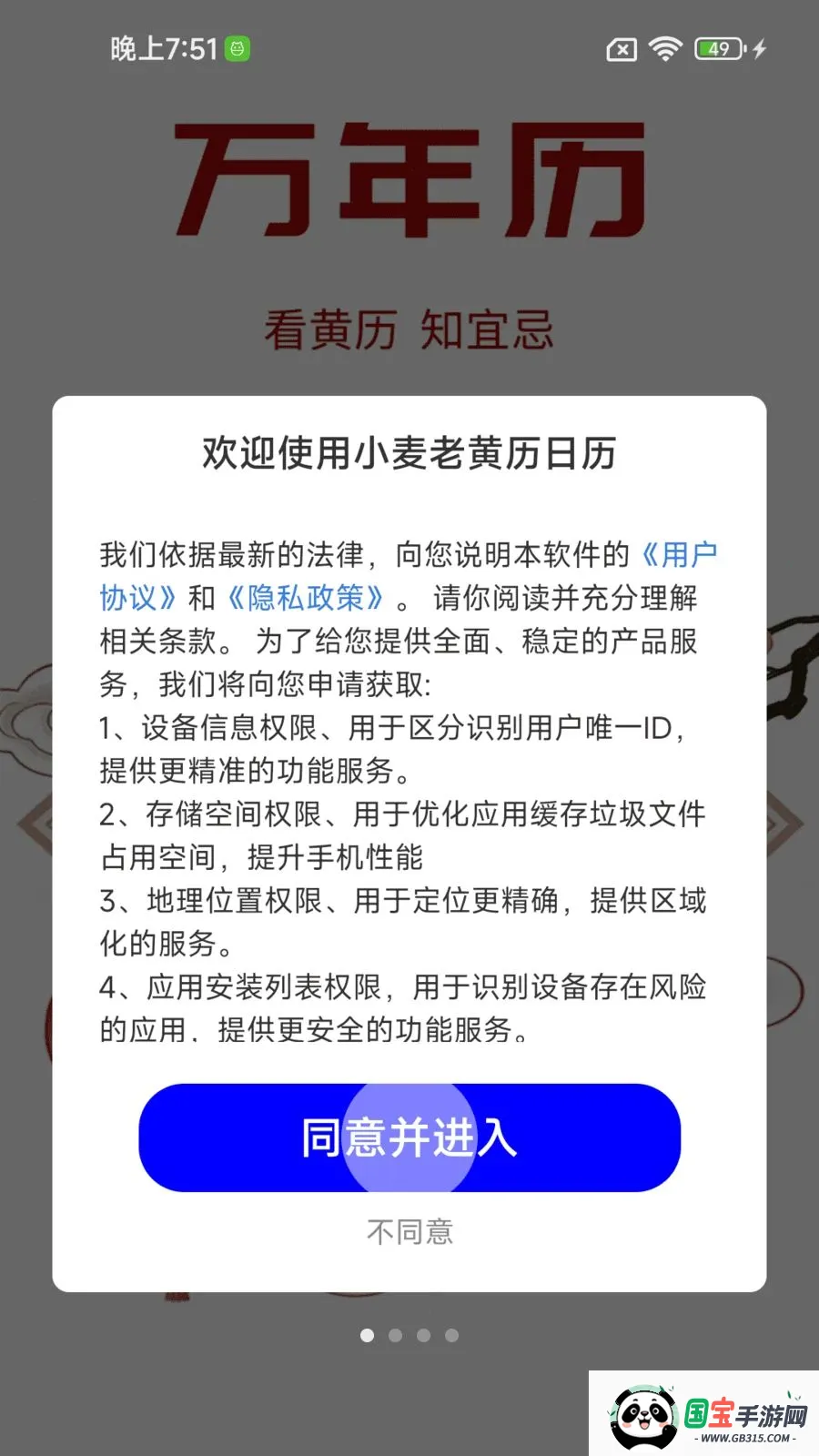
Task: Open the 《用户协议》 link
Action: point(678,554)
